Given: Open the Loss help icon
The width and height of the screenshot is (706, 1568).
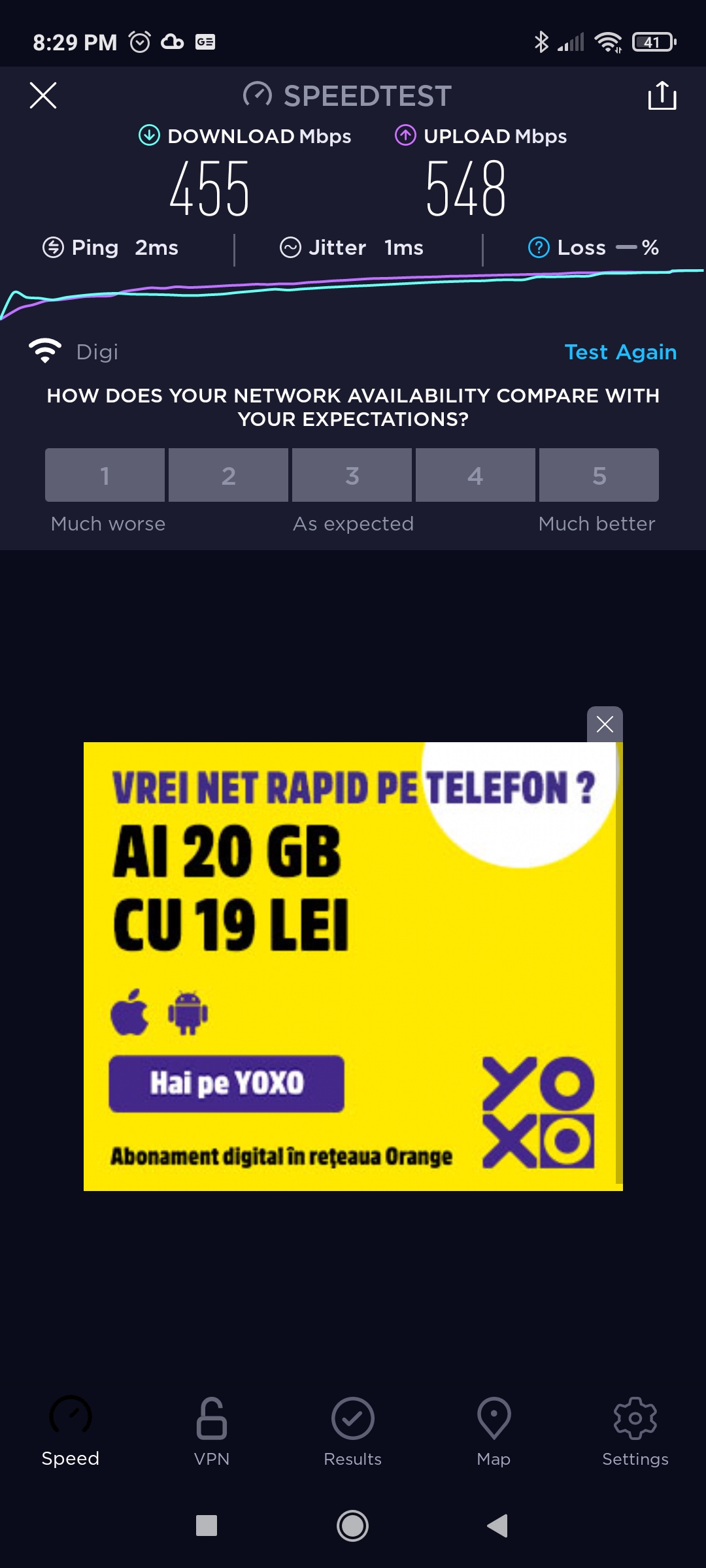Looking at the screenshot, I should pyautogui.click(x=539, y=248).
